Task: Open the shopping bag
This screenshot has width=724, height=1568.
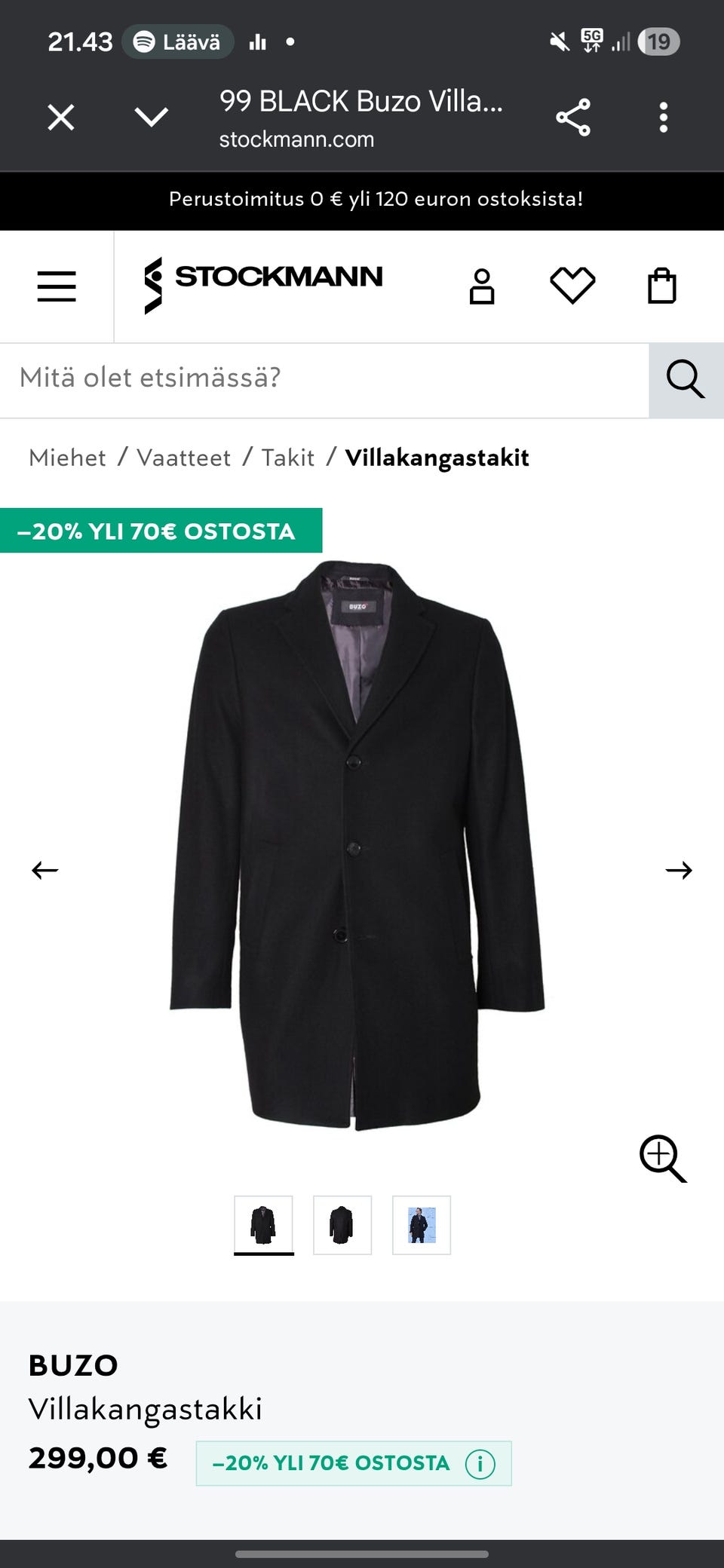Action: pos(662,285)
